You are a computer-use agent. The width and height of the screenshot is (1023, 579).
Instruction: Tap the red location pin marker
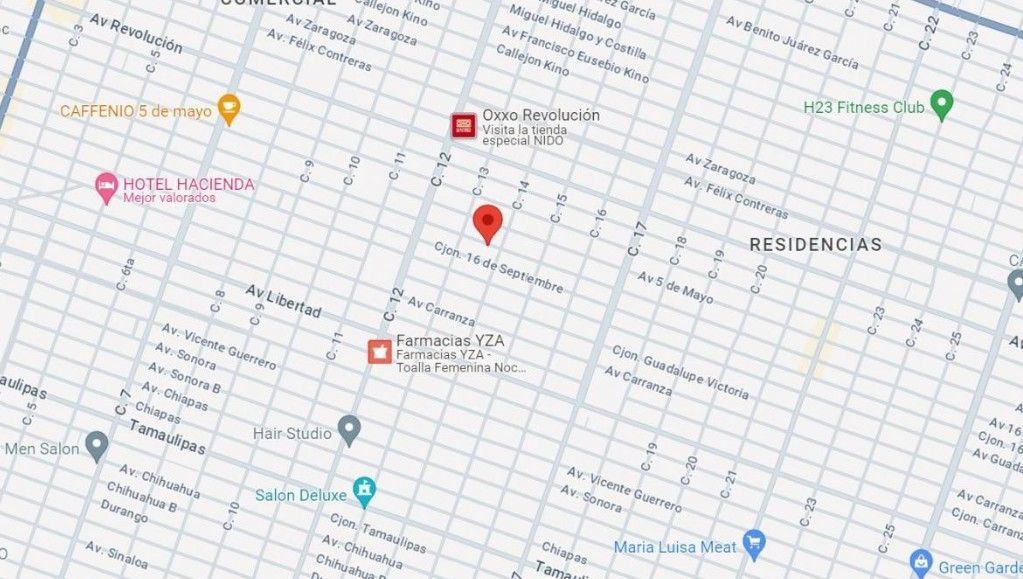coord(487,222)
